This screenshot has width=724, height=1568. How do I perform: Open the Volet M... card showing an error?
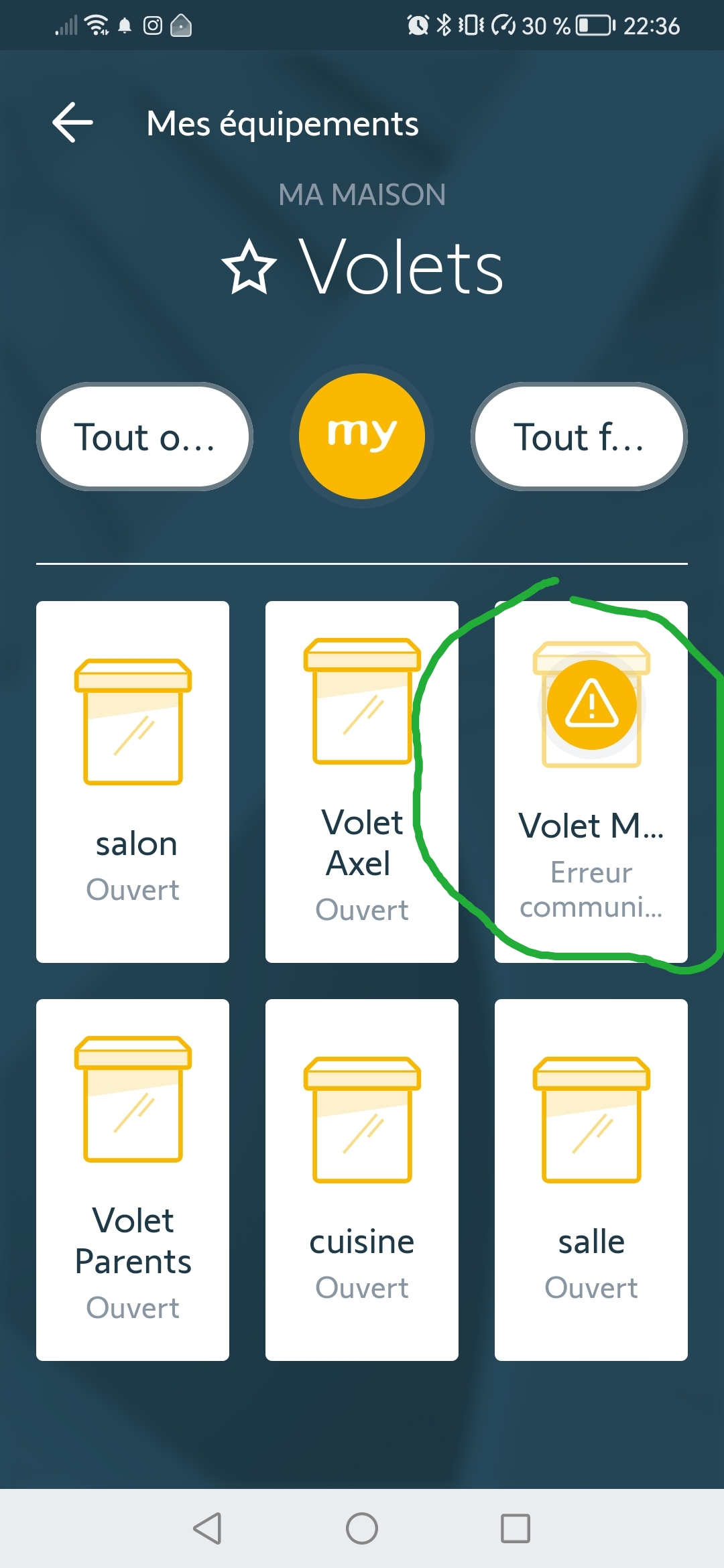[591, 781]
